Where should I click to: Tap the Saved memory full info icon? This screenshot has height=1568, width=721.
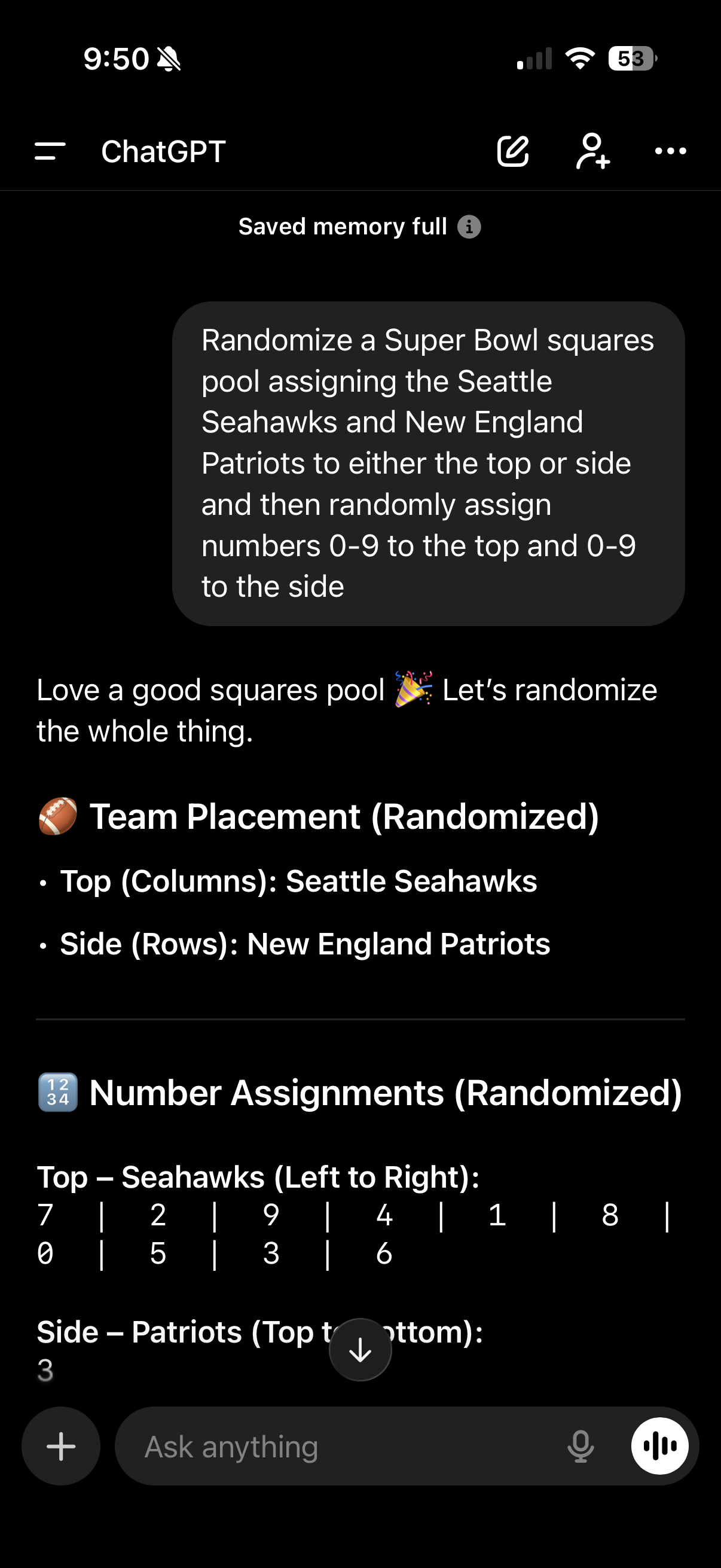(x=469, y=227)
